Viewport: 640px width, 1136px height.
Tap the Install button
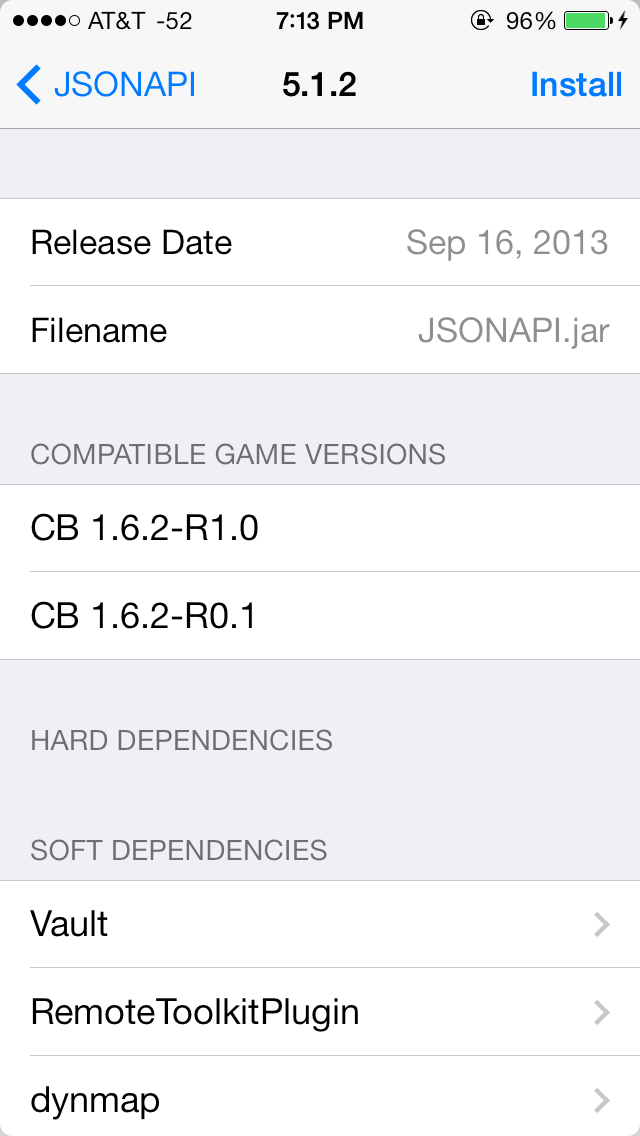click(576, 85)
